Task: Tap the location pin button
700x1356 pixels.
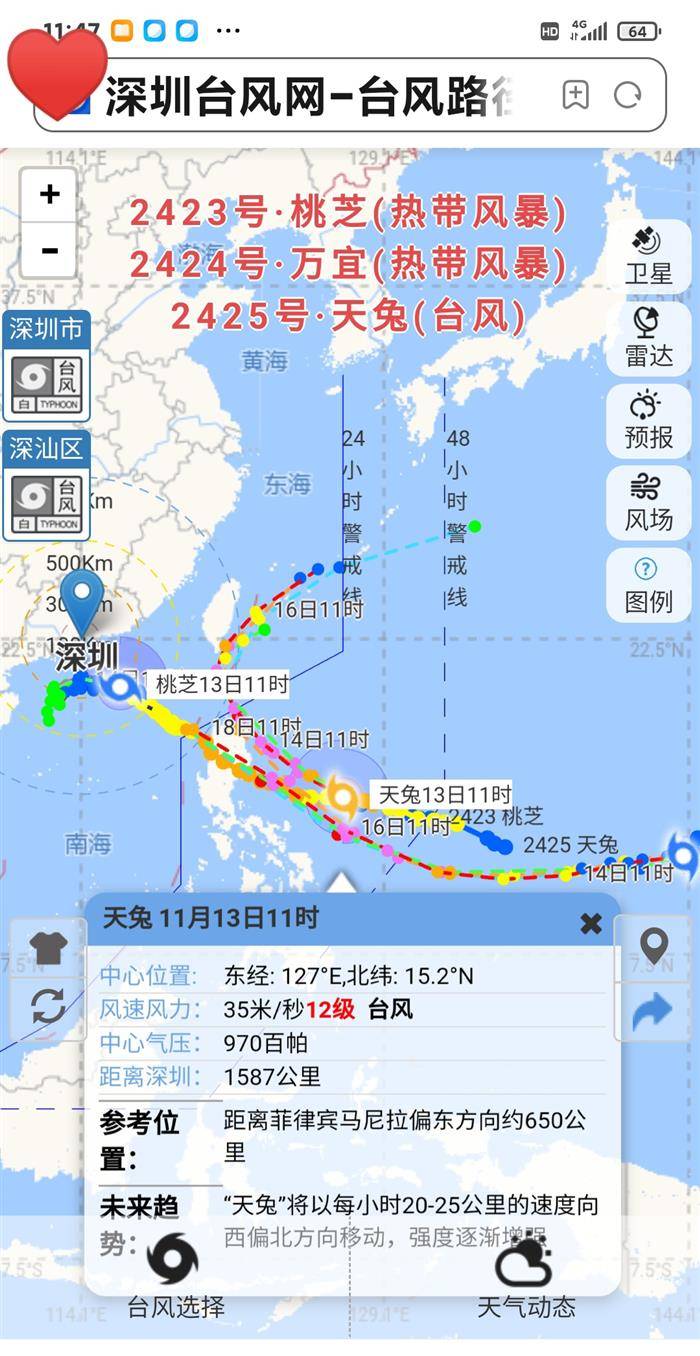Action: point(654,946)
